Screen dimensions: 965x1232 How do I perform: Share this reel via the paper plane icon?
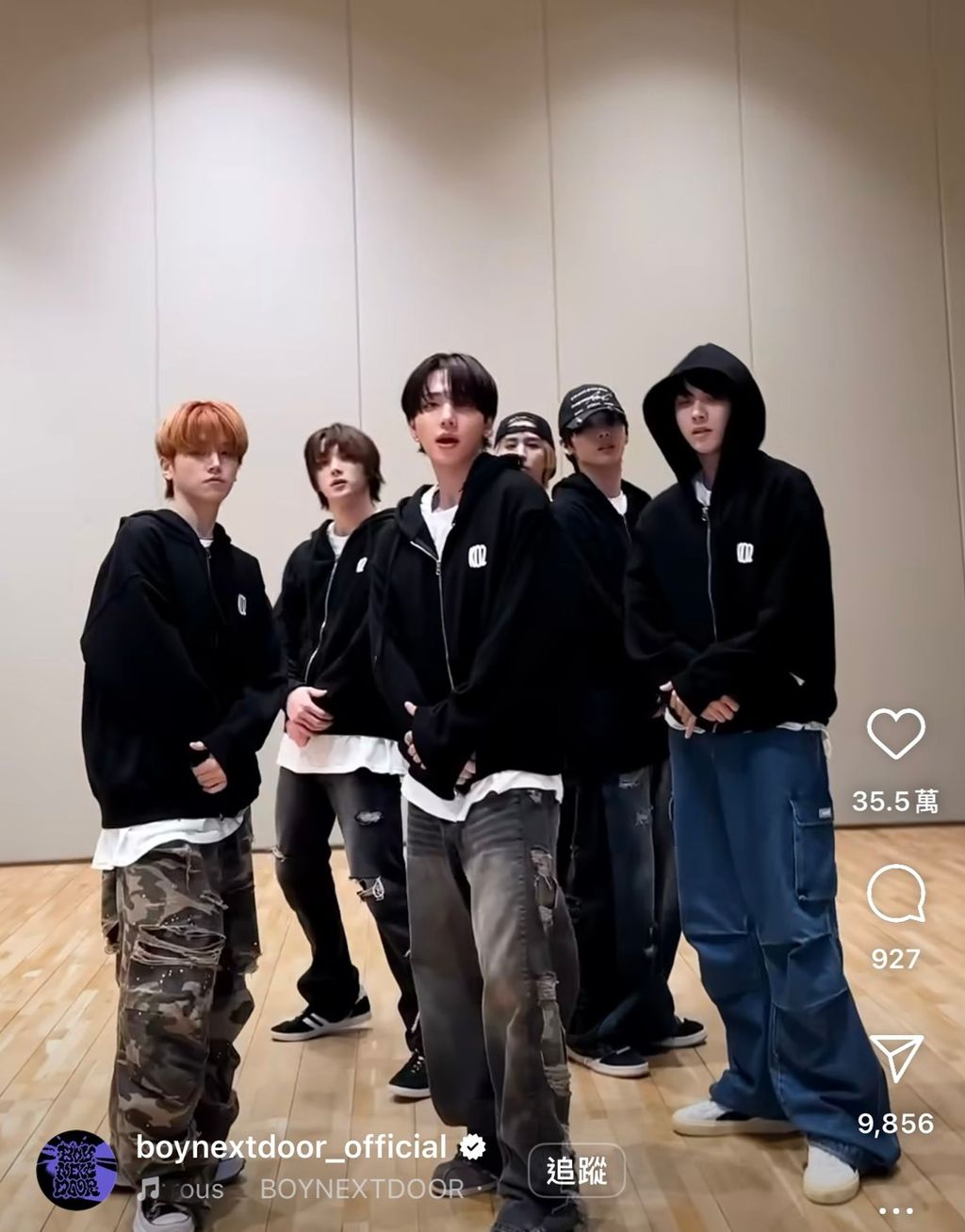coord(894,1059)
